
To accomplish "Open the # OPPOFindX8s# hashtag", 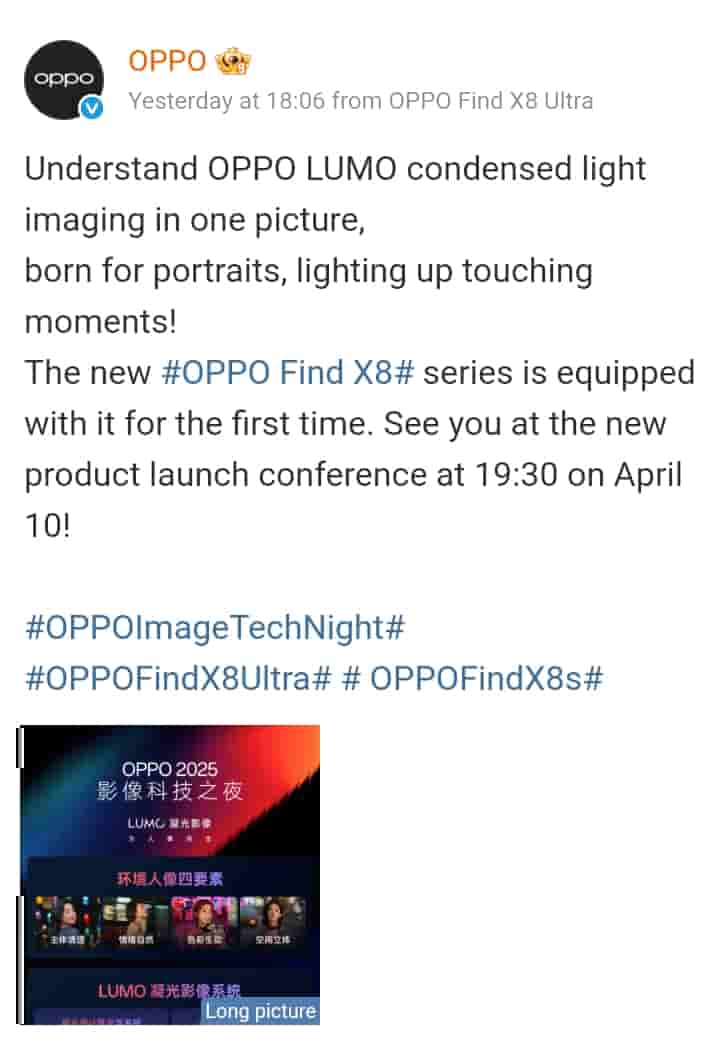I will tap(472, 679).
